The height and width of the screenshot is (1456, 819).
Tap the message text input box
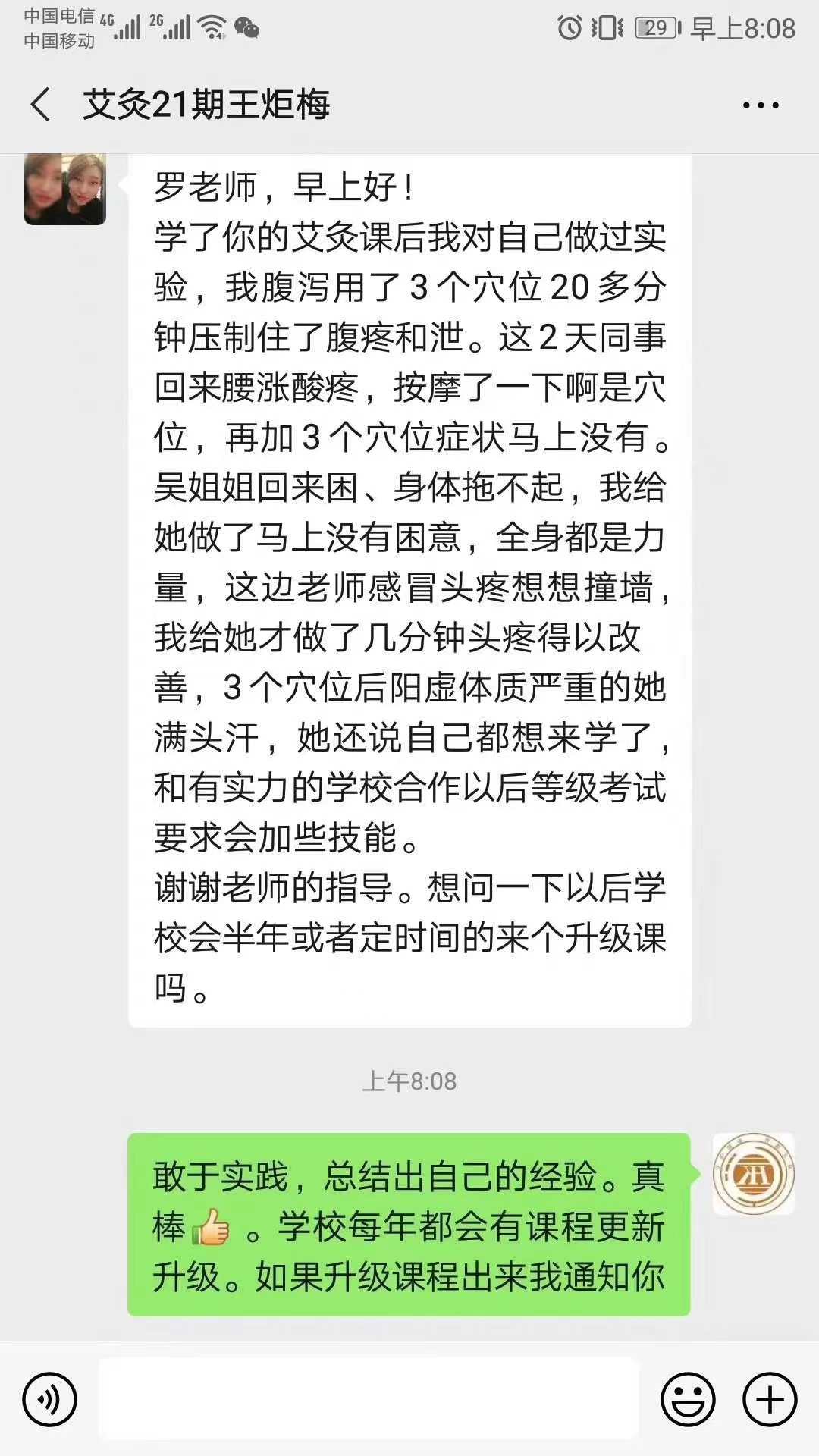point(369,1399)
